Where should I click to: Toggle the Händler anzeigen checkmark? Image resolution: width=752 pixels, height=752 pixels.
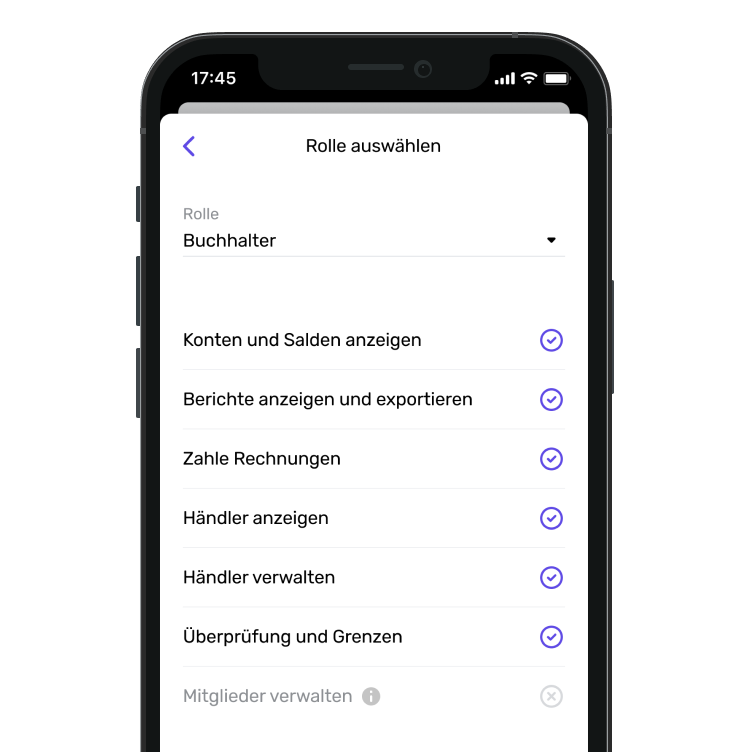pyautogui.click(x=551, y=518)
